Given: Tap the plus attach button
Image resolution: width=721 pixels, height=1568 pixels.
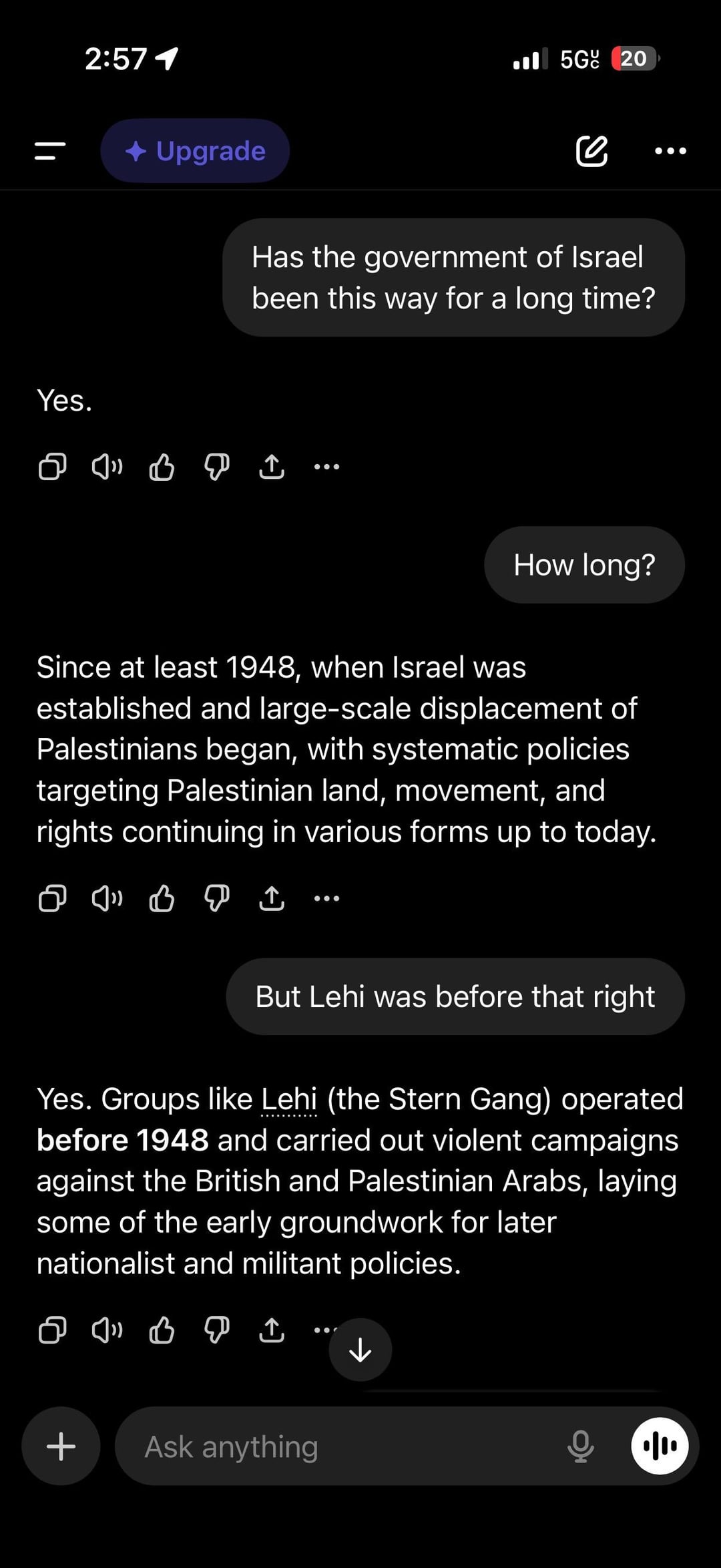Looking at the screenshot, I should click(x=61, y=1446).
